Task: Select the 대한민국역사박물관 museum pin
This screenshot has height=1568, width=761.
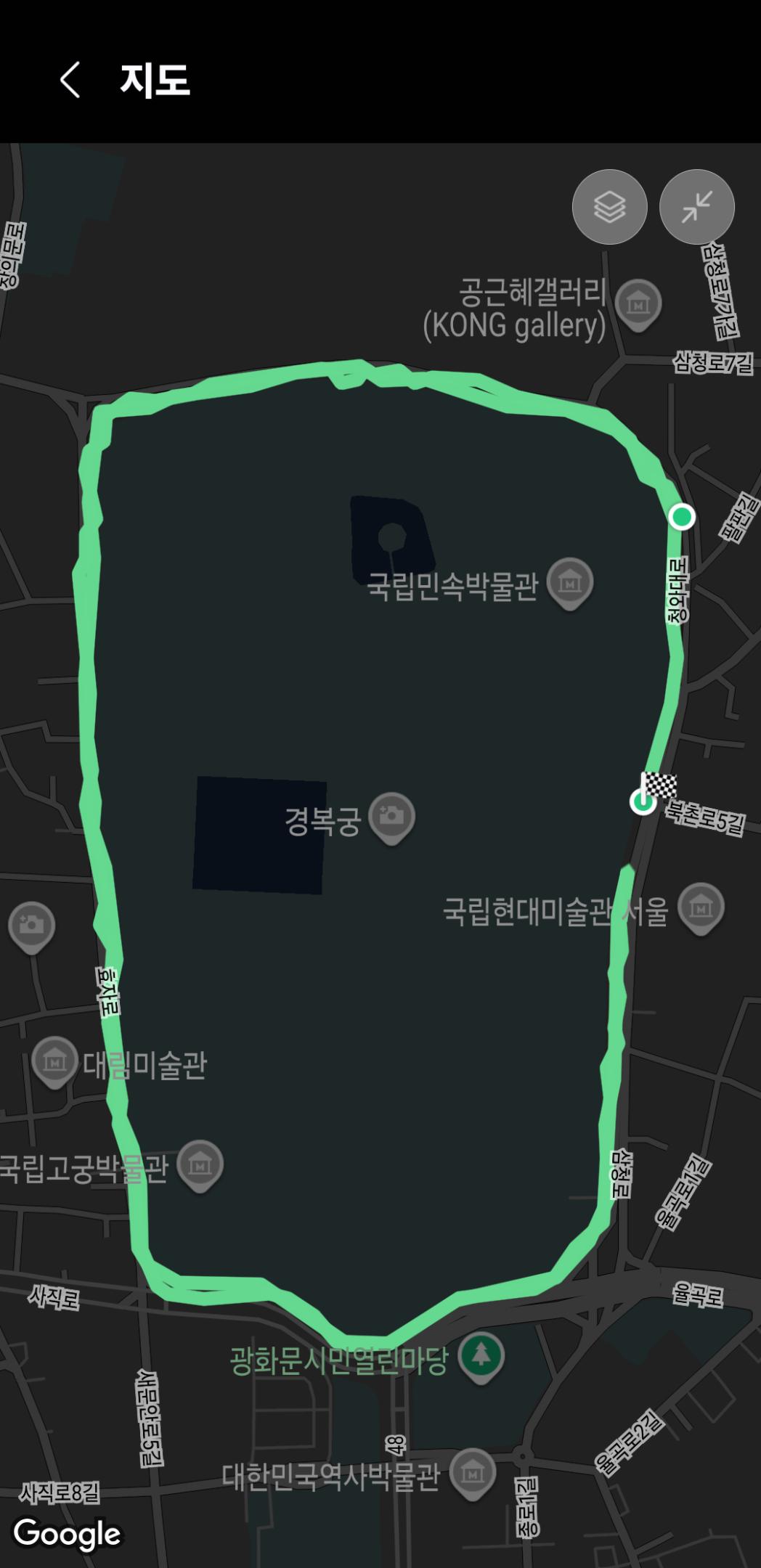Action: point(473,1474)
